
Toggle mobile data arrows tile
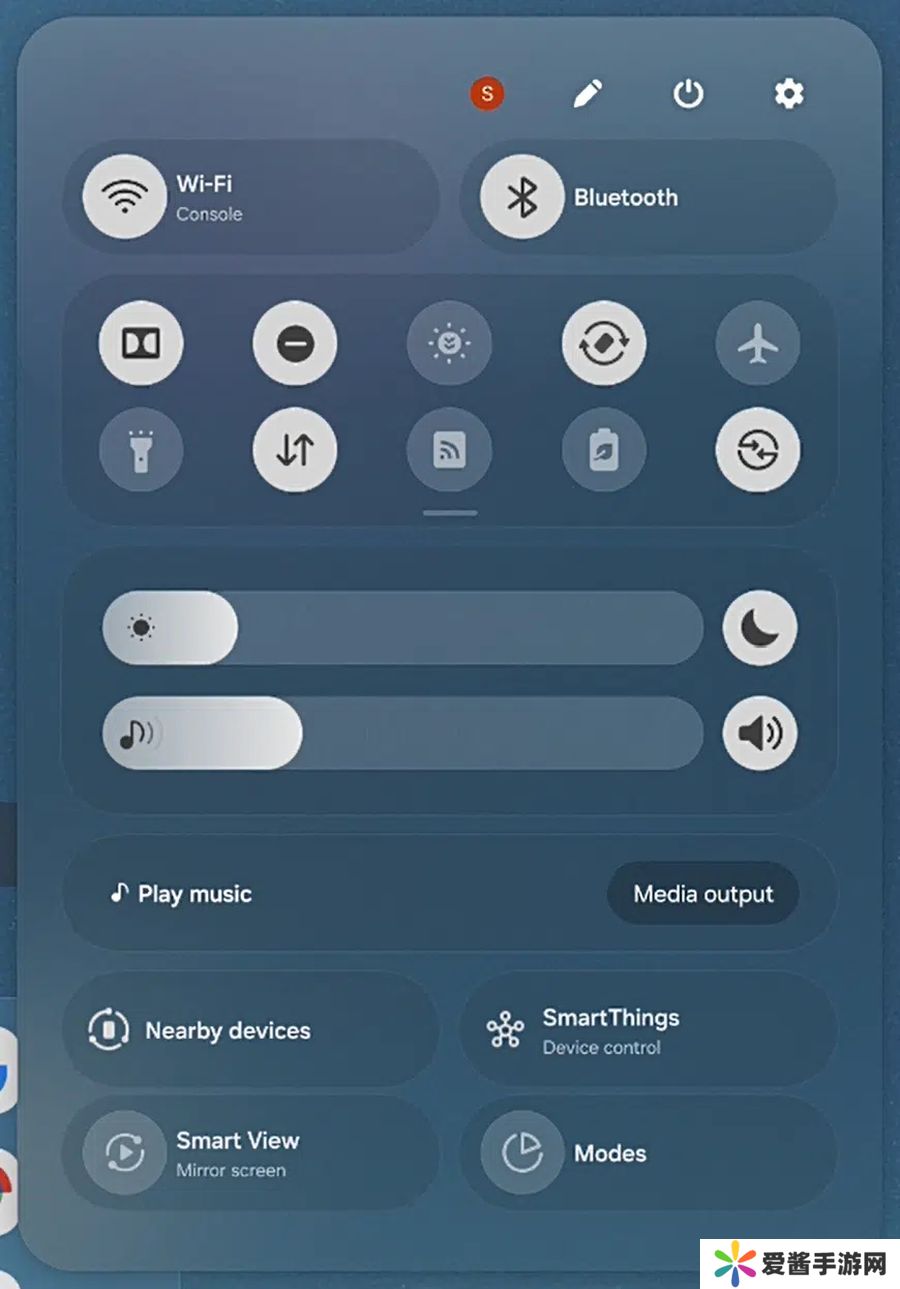tap(295, 451)
